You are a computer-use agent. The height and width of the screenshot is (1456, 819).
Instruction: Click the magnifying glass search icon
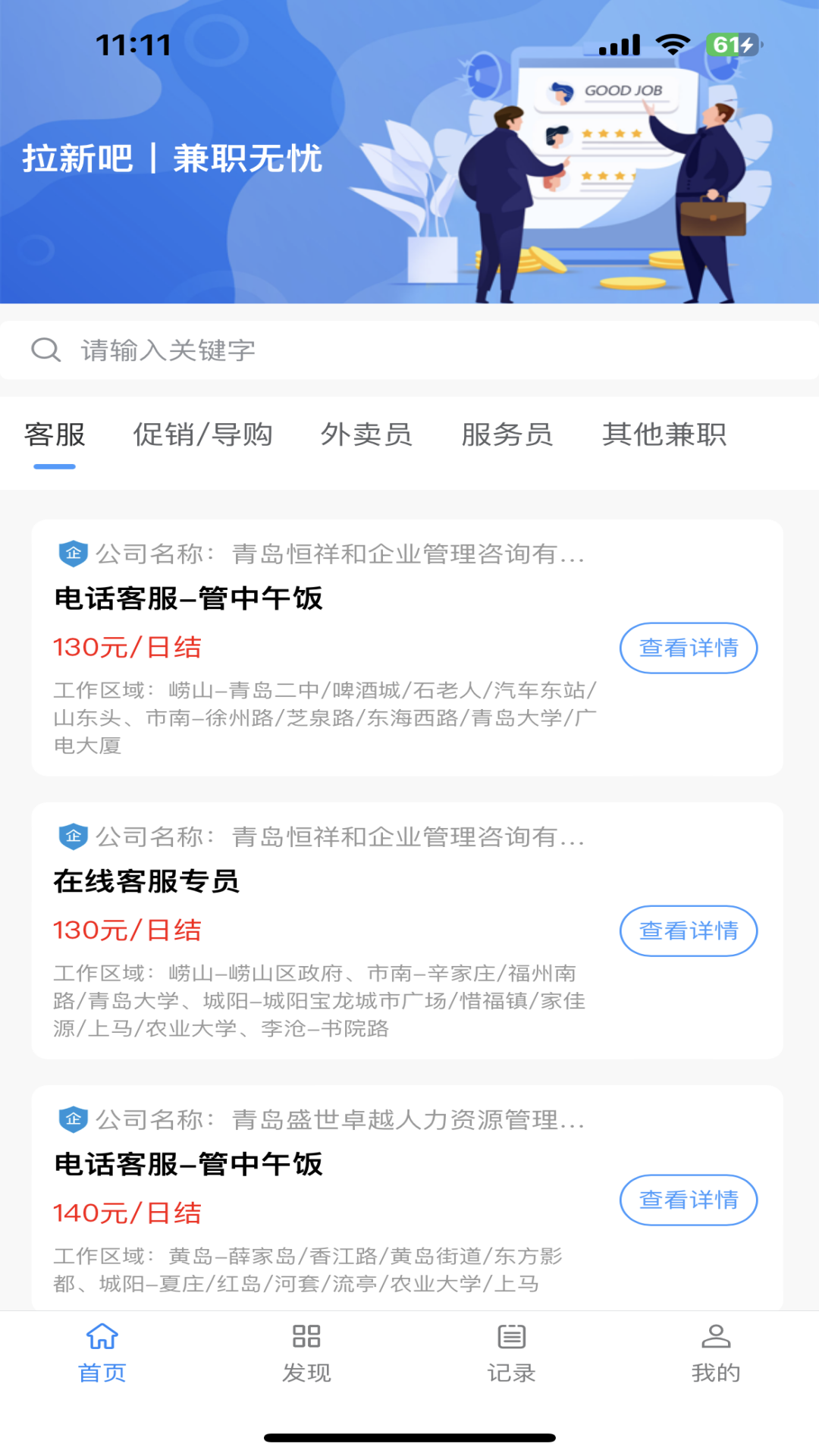click(x=45, y=350)
